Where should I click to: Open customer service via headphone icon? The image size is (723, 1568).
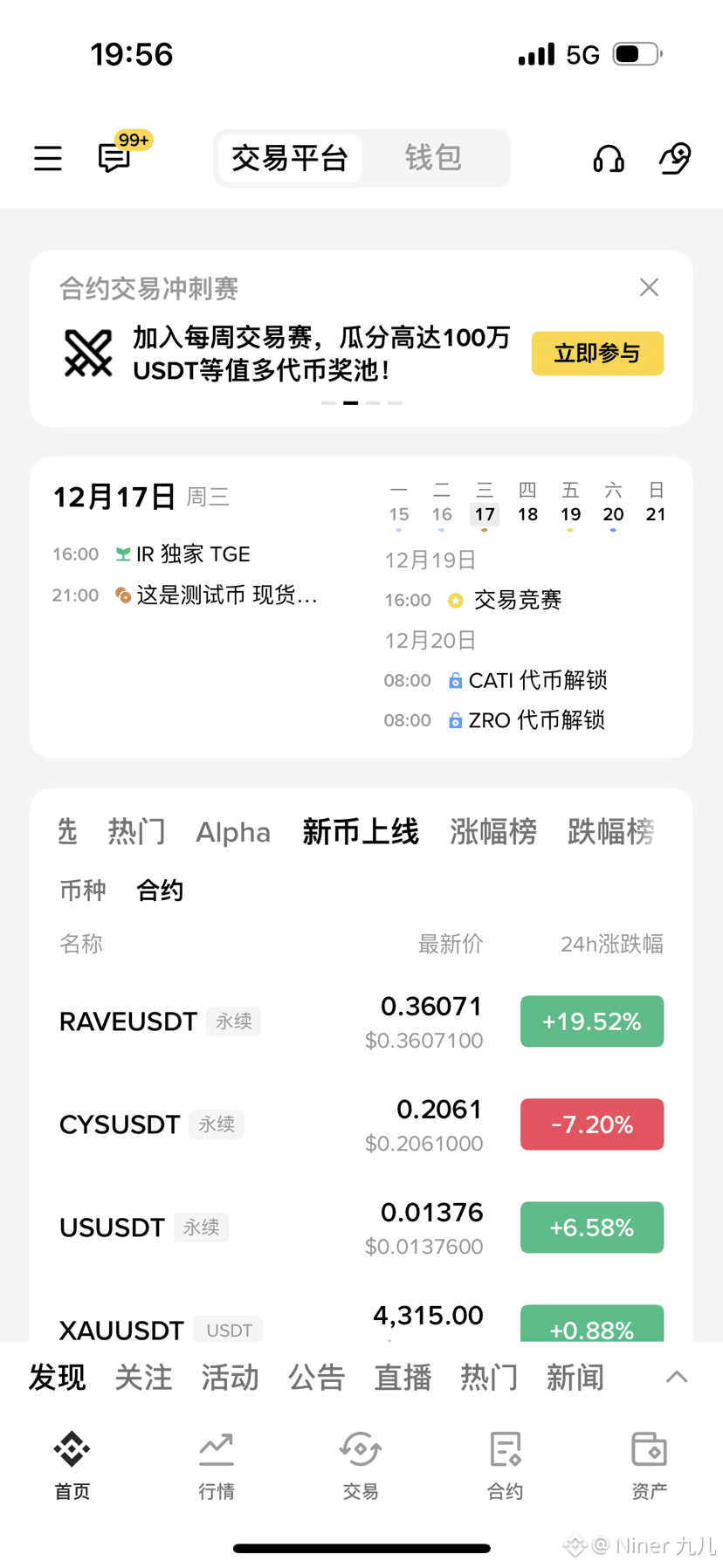pos(609,159)
